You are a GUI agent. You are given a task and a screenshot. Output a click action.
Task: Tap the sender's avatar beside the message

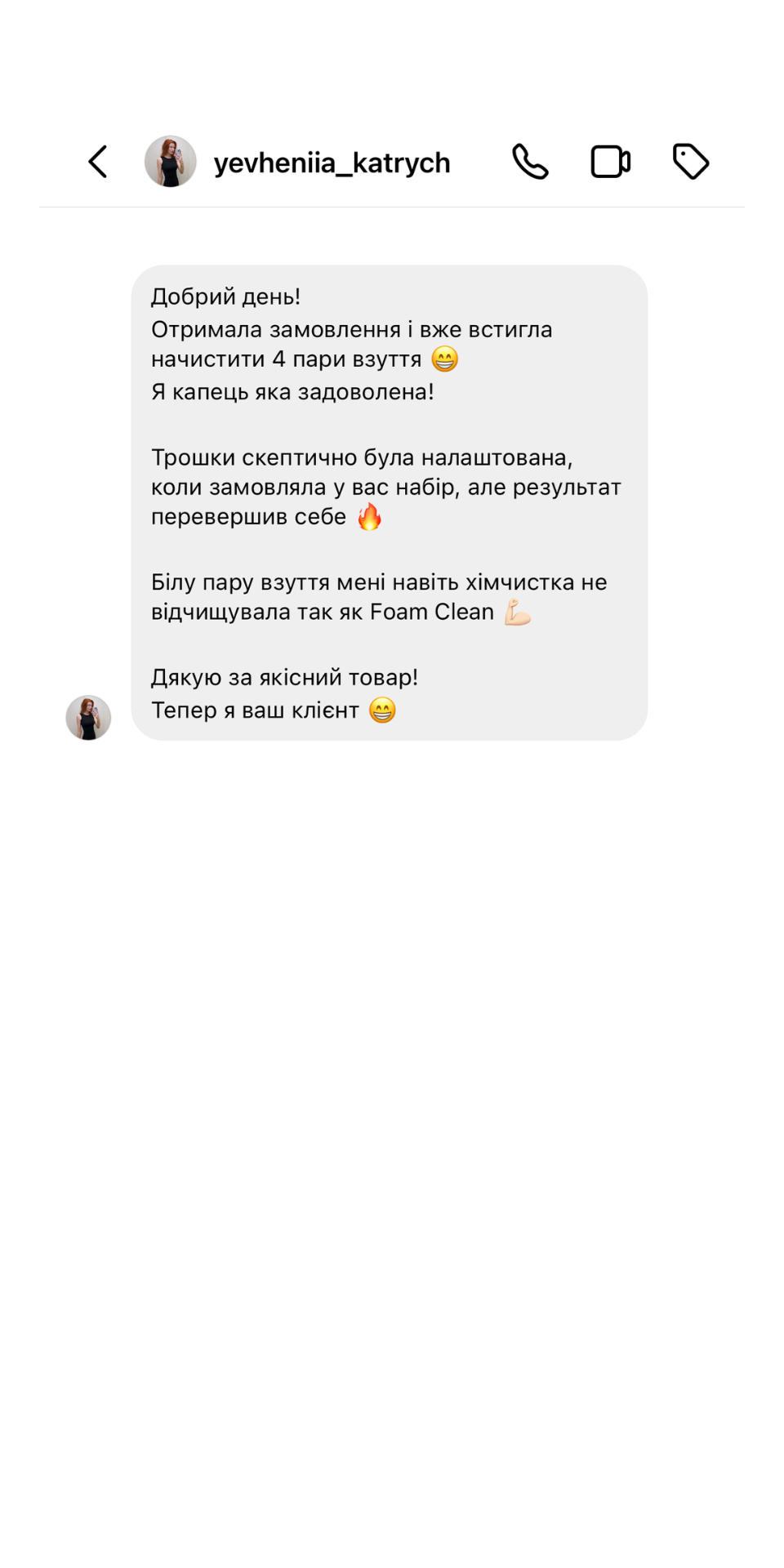[88, 718]
